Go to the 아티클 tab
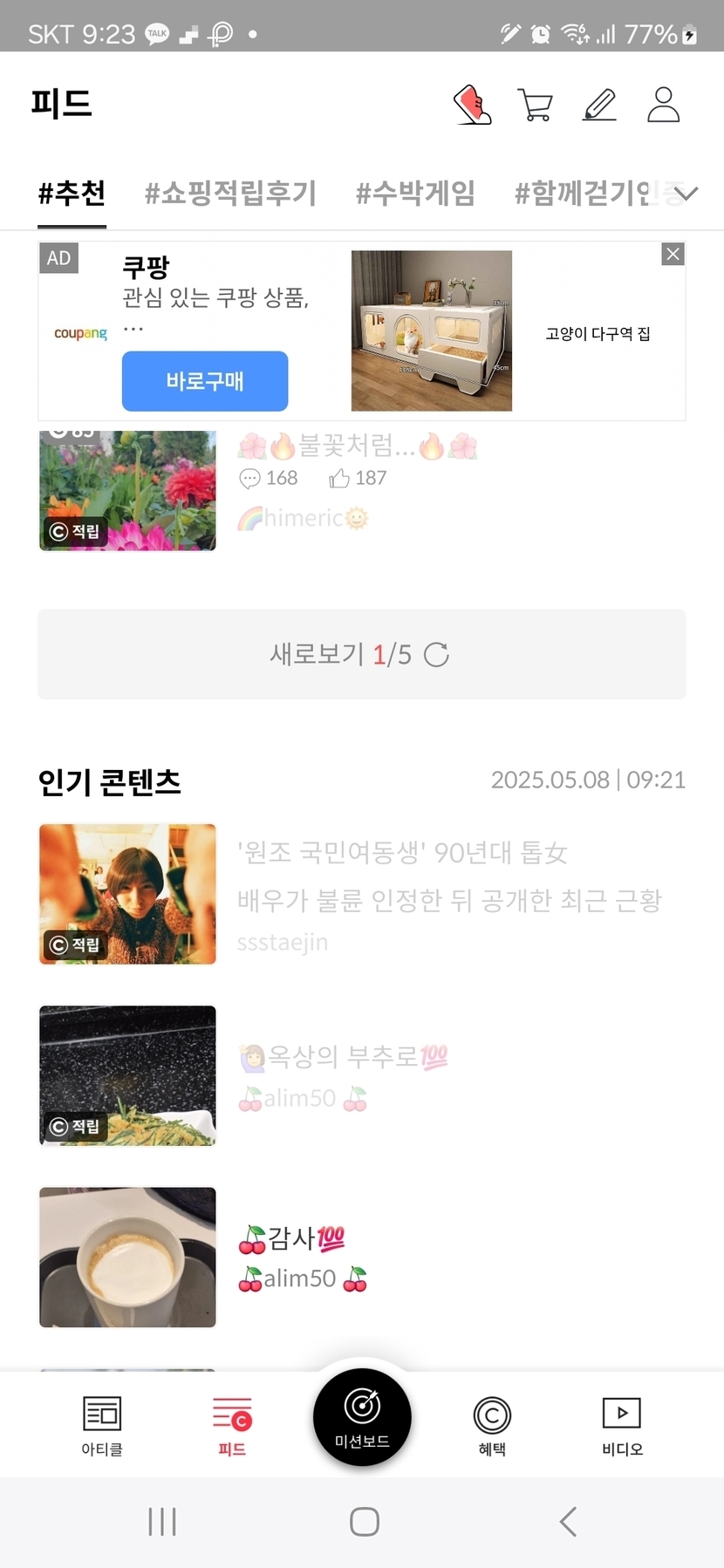Screen dimensions: 724x1568 102,1425
